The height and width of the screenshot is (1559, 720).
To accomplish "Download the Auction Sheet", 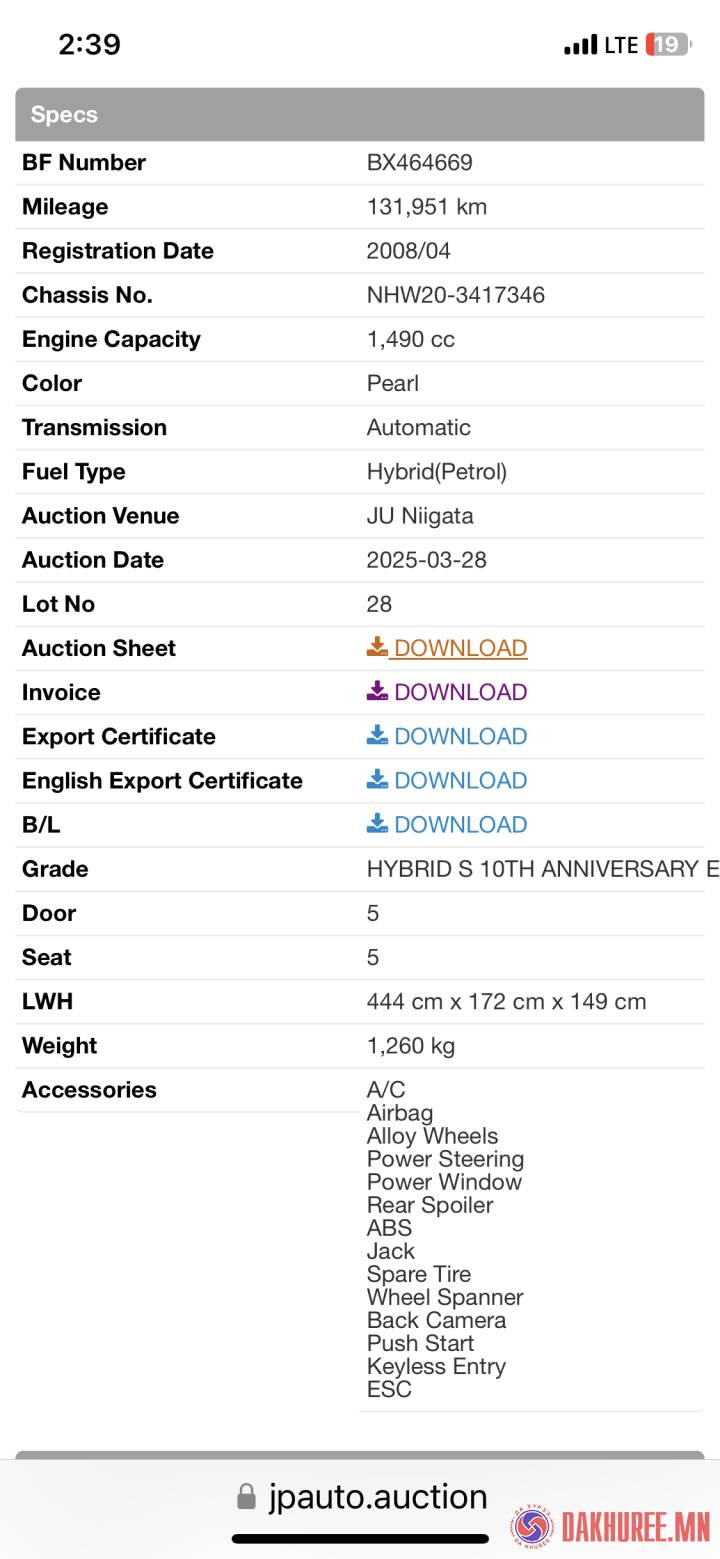I will click(447, 648).
